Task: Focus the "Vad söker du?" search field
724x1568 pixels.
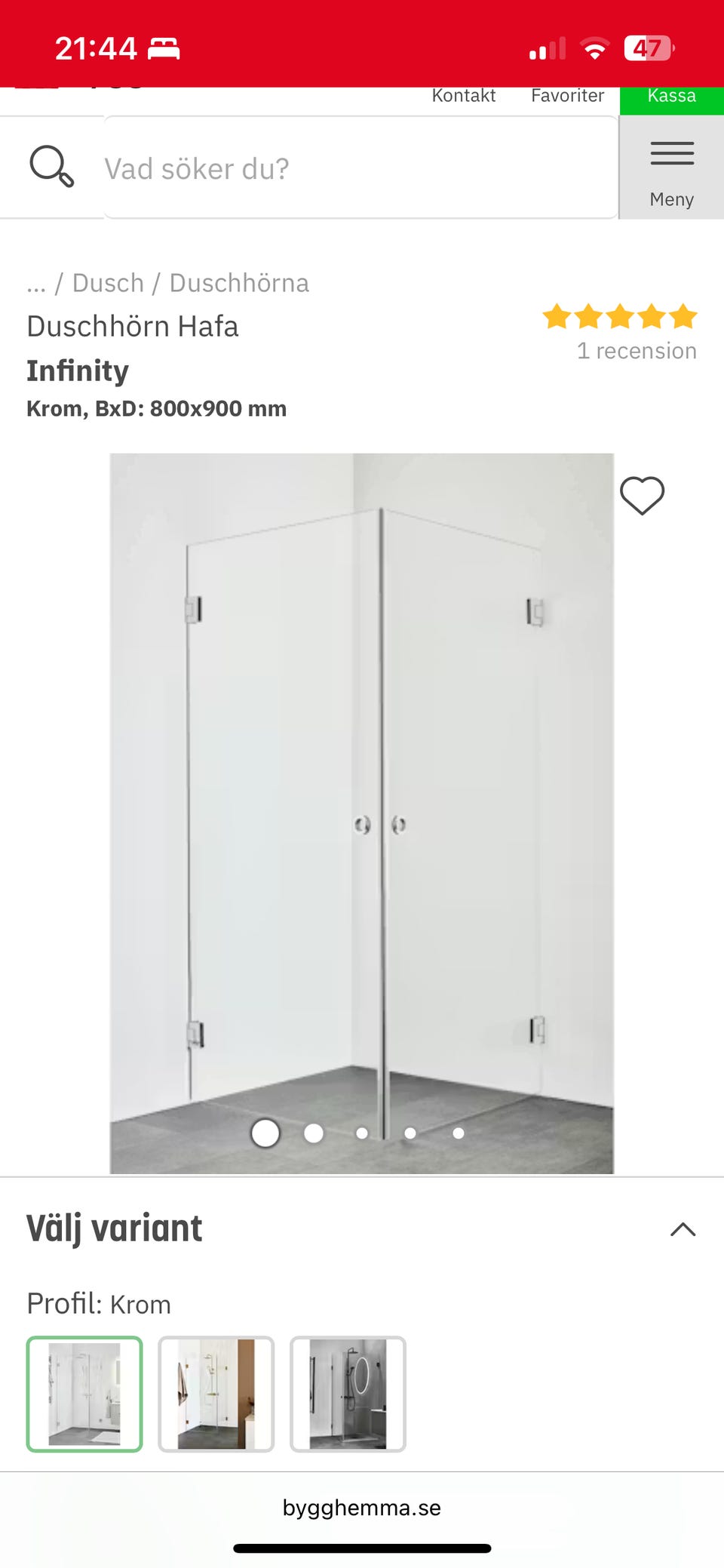Action: 360,168
